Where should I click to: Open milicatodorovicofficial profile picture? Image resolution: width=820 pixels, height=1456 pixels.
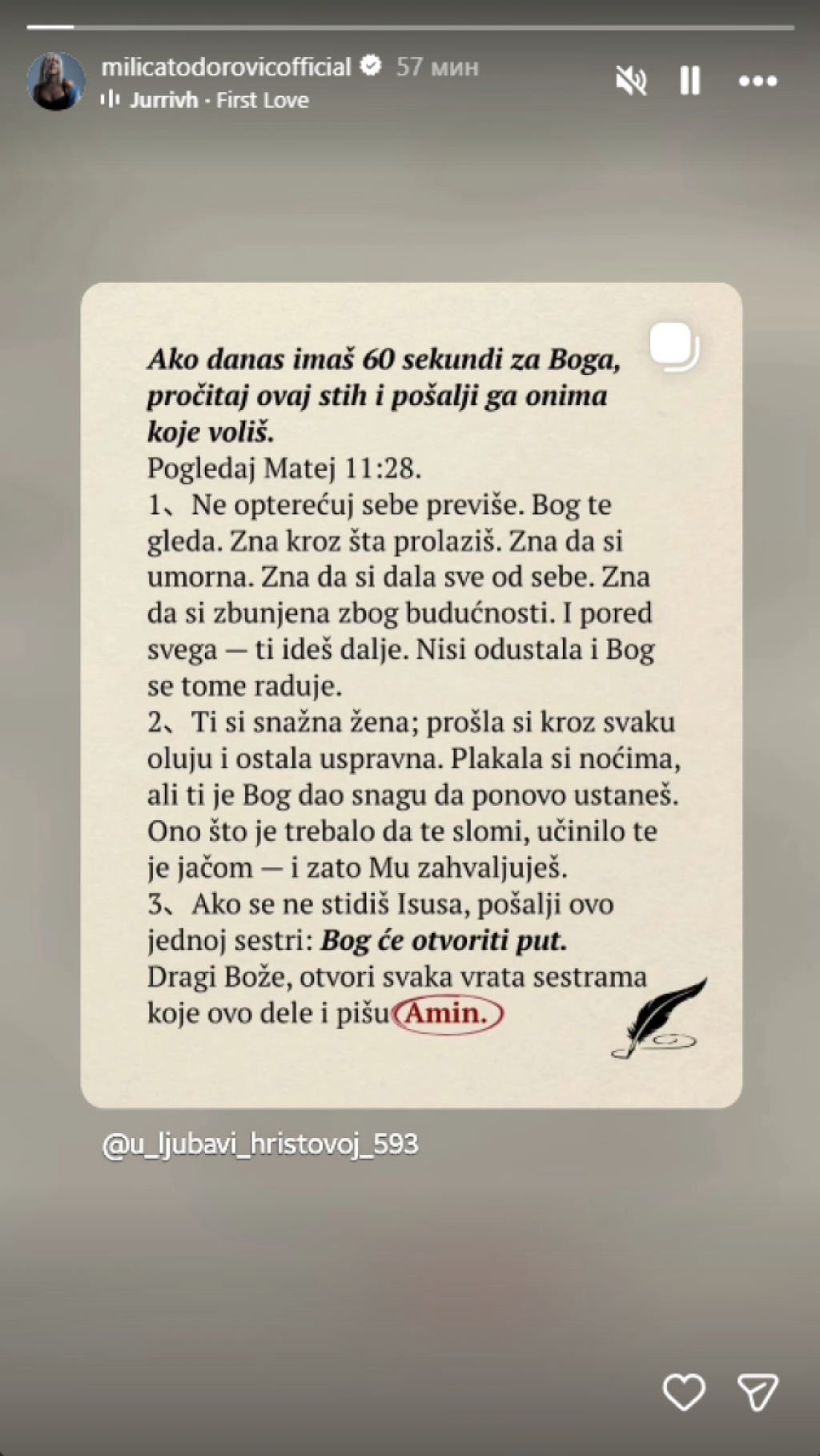(x=56, y=82)
